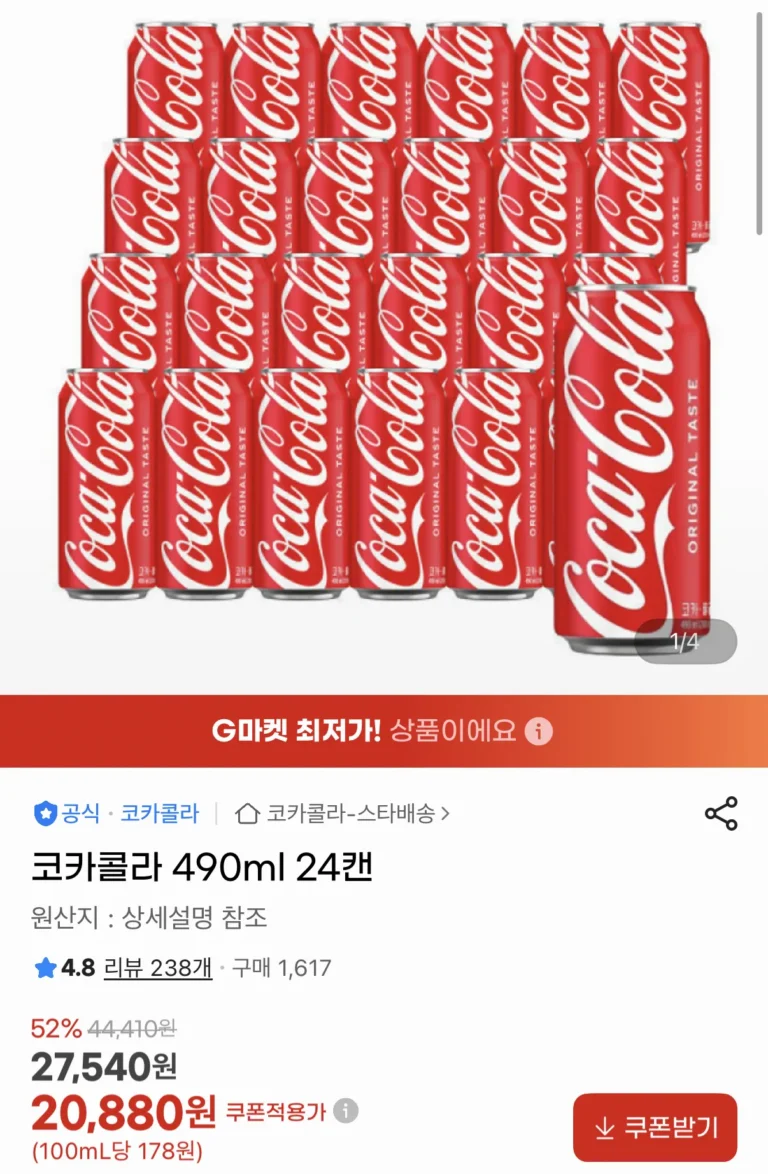Open the Coca-Cola product image gallery
The width and height of the screenshot is (768, 1174).
384,340
